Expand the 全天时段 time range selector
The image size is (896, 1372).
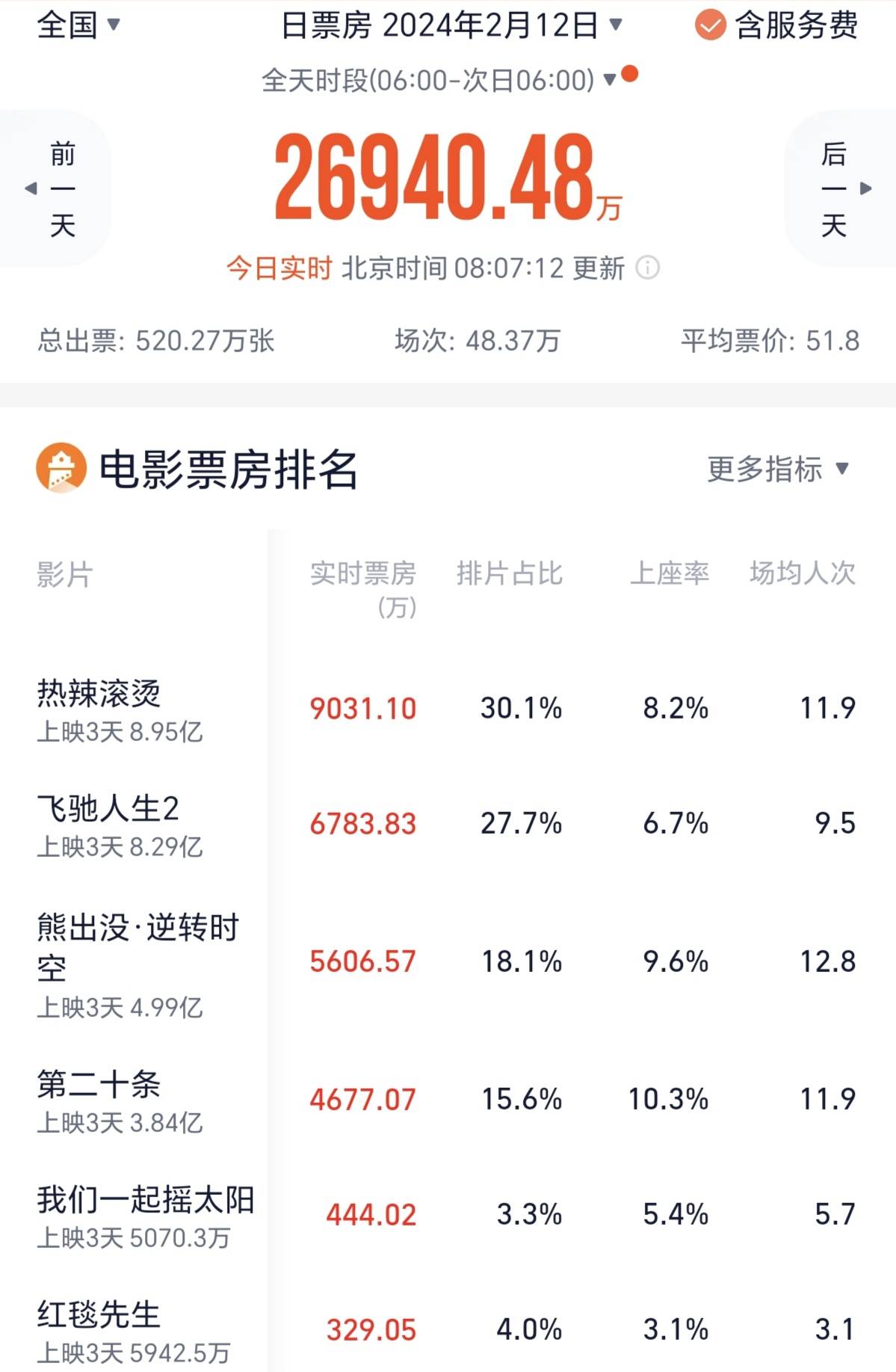(439, 80)
